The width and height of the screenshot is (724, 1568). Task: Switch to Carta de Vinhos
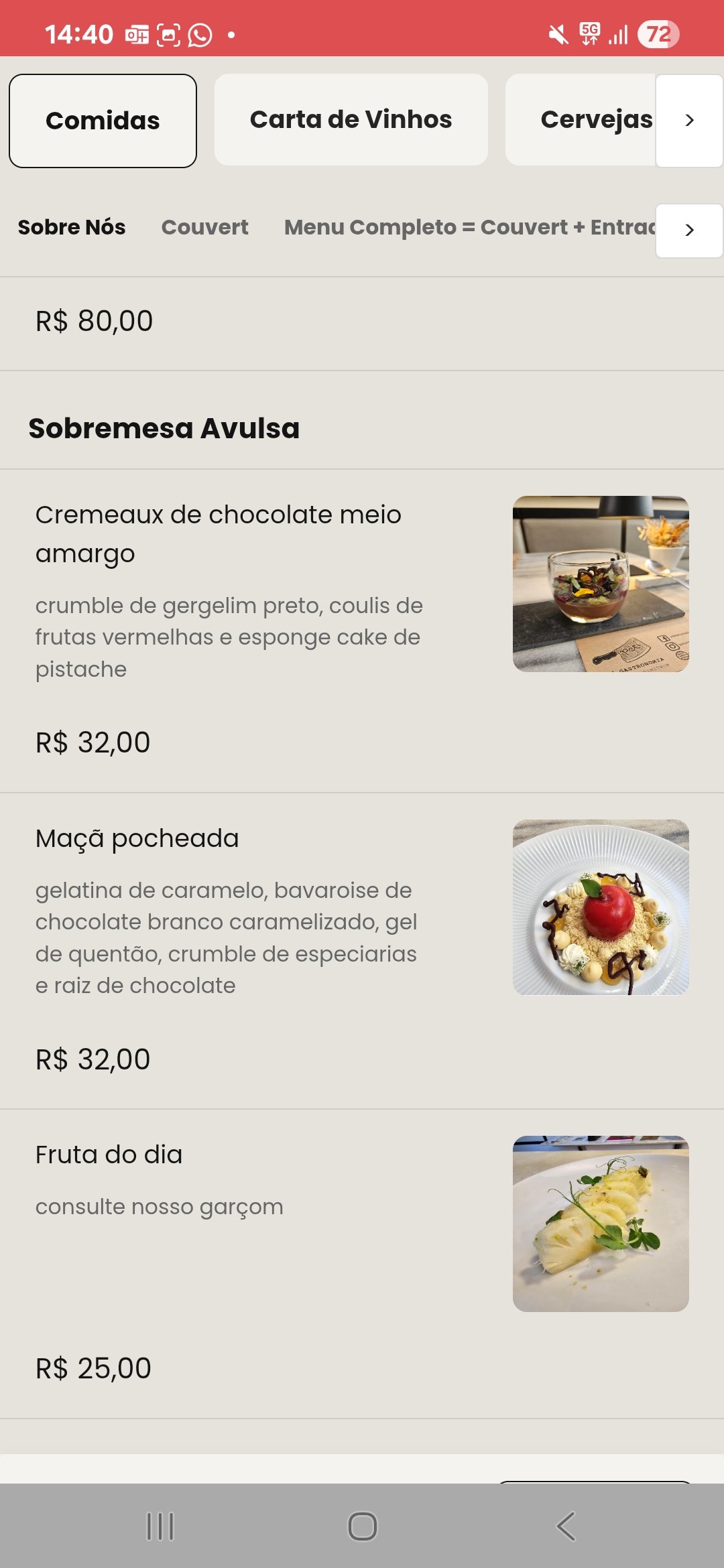(351, 120)
